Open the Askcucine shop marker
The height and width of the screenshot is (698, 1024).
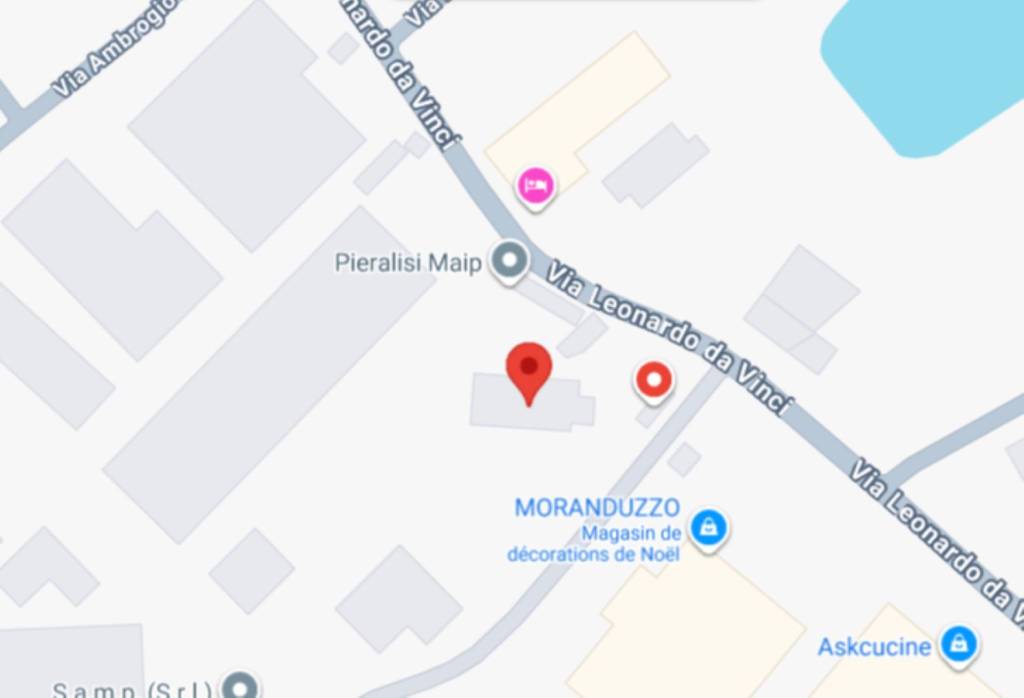[x=958, y=644]
